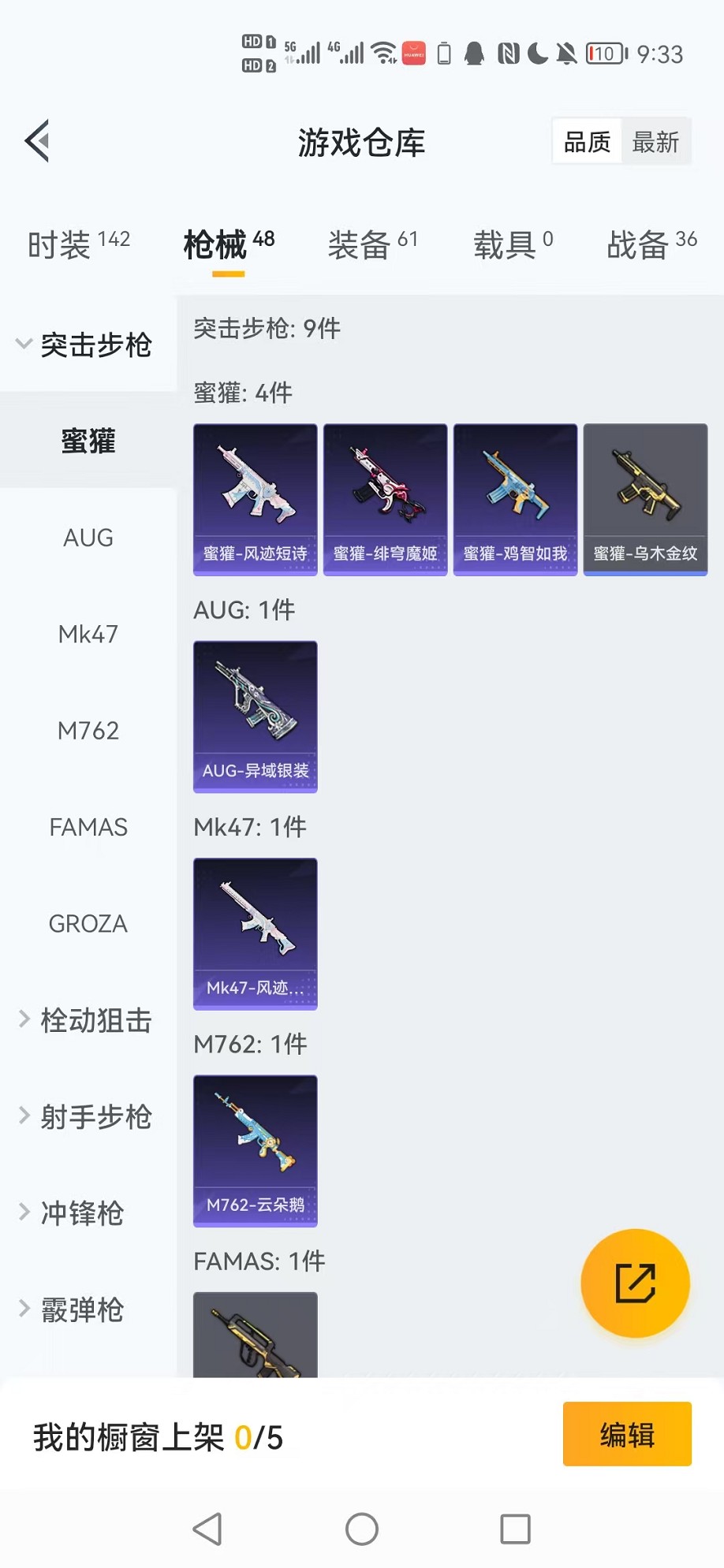Tap the 编辑 button for showcase
This screenshot has height=1568, width=724.
(627, 1434)
